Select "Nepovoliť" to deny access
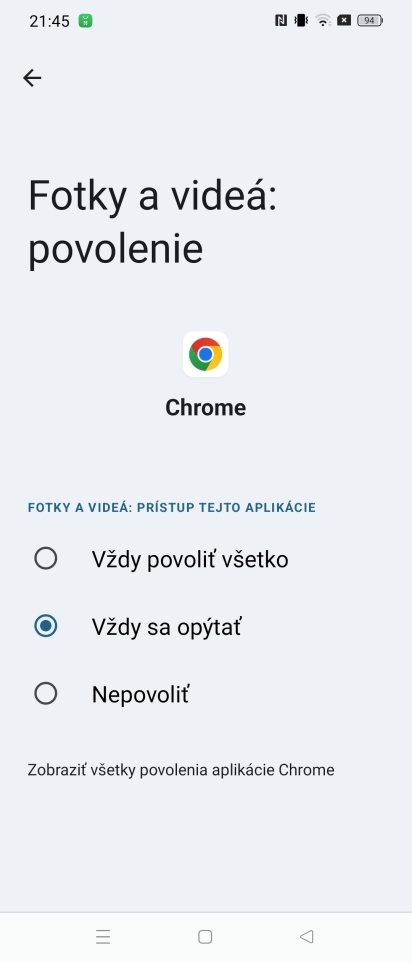 pos(206,694)
